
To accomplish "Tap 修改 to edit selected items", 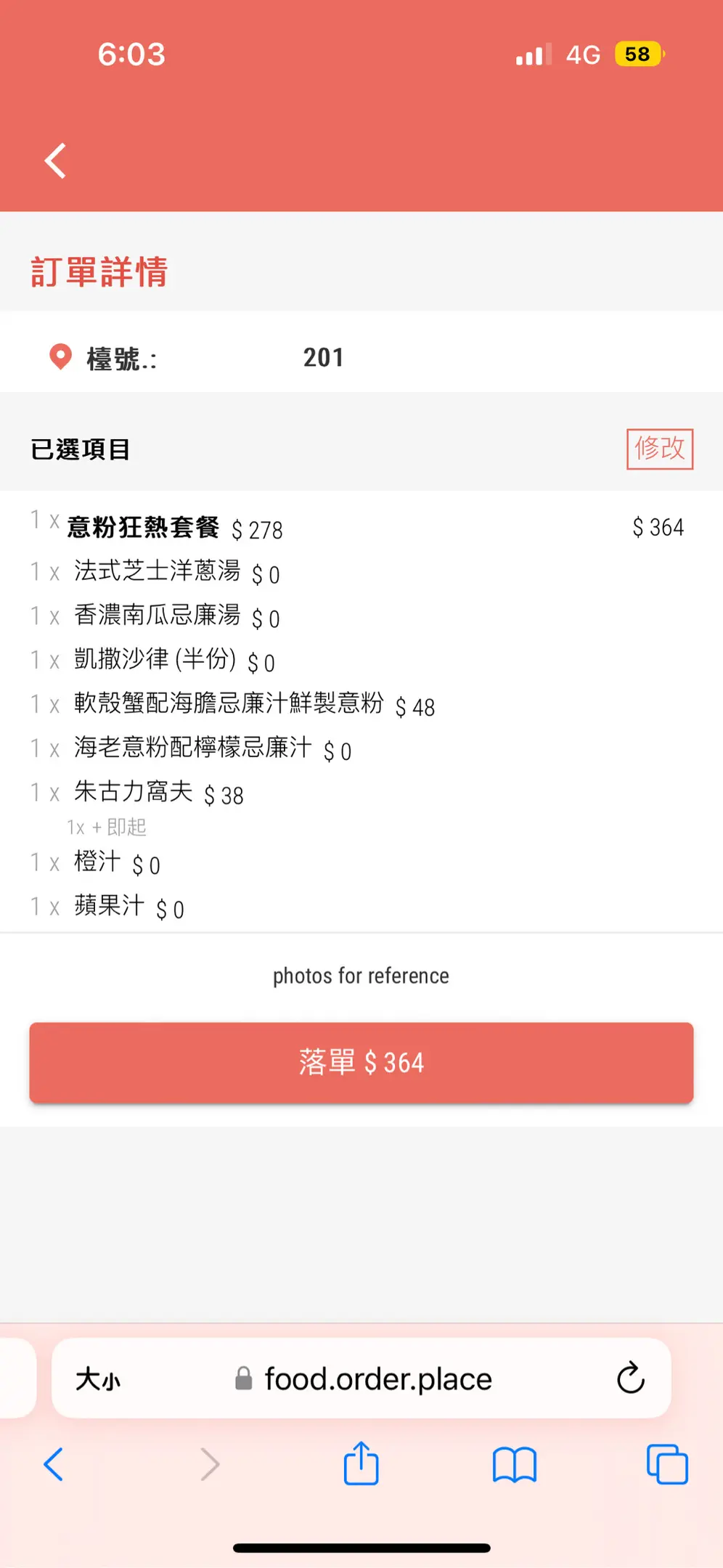I will (x=659, y=449).
